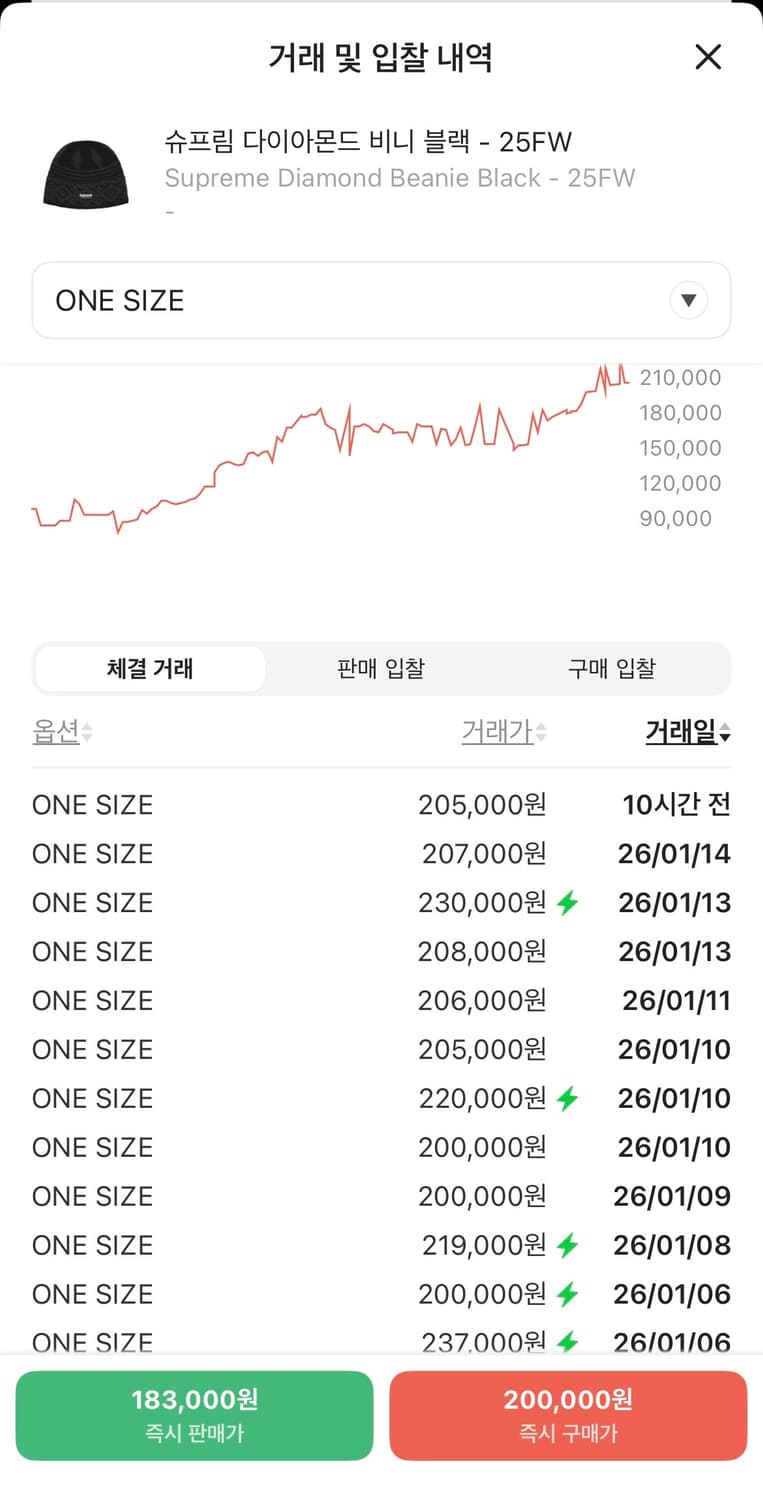Switch to the 판매 입찰 tab
Image resolution: width=763 pixels, height=1500 pixels.
point(380,669)
